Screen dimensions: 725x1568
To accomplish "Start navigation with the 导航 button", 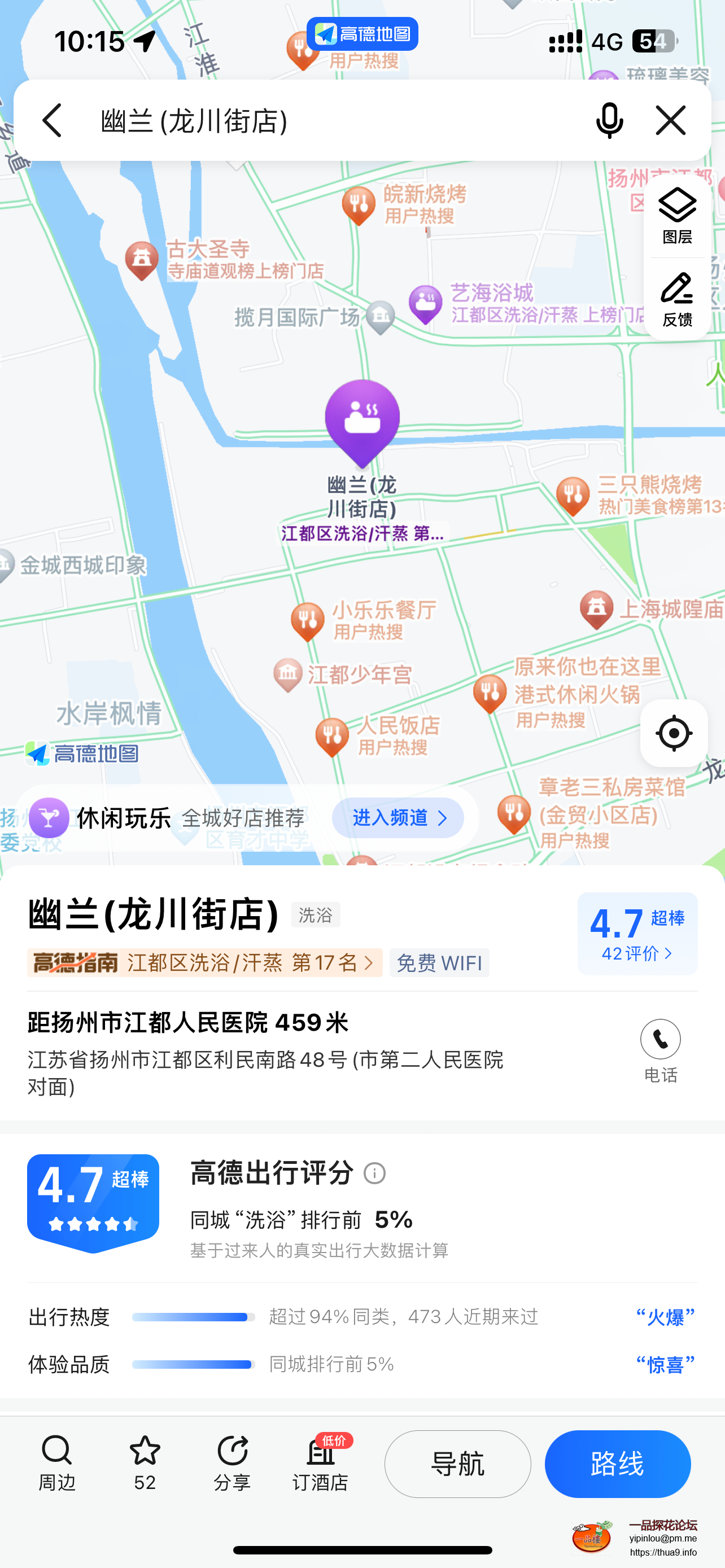I will pos(457,1465).
